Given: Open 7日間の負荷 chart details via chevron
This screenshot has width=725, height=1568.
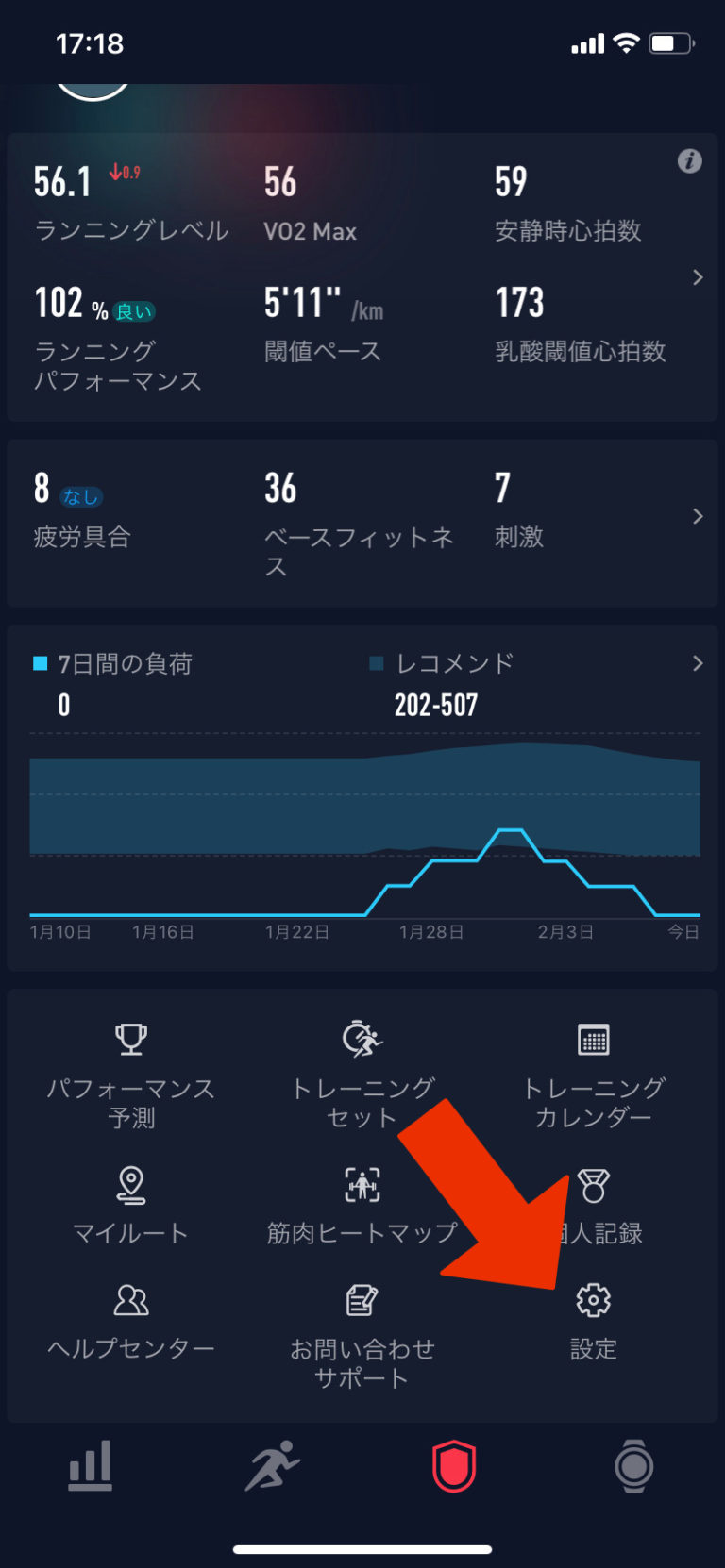Looking at the screenshot, I should (x=697, y=663).
